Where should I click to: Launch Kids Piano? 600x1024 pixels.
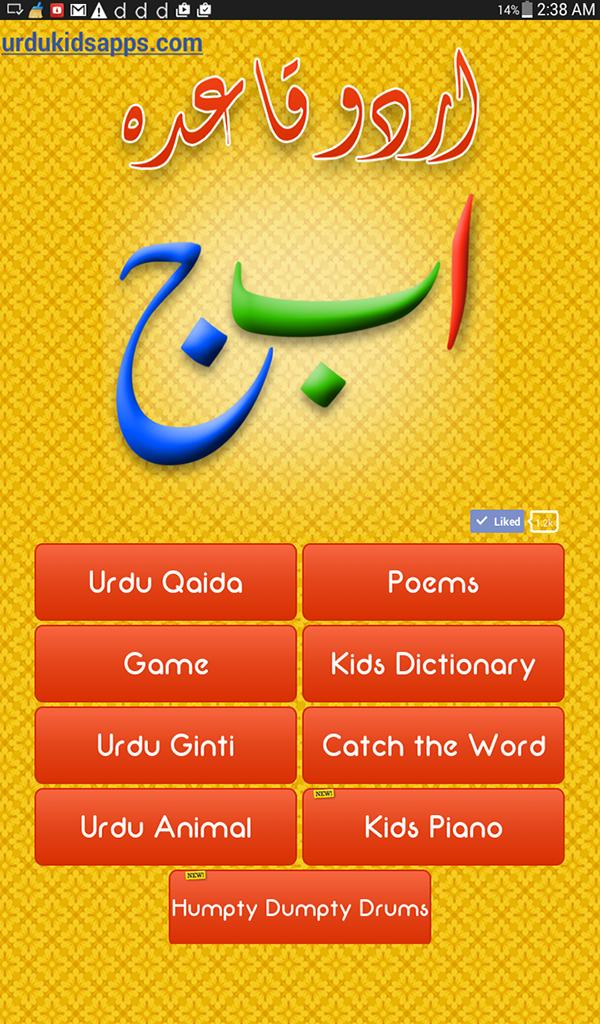tap(433, 827)
